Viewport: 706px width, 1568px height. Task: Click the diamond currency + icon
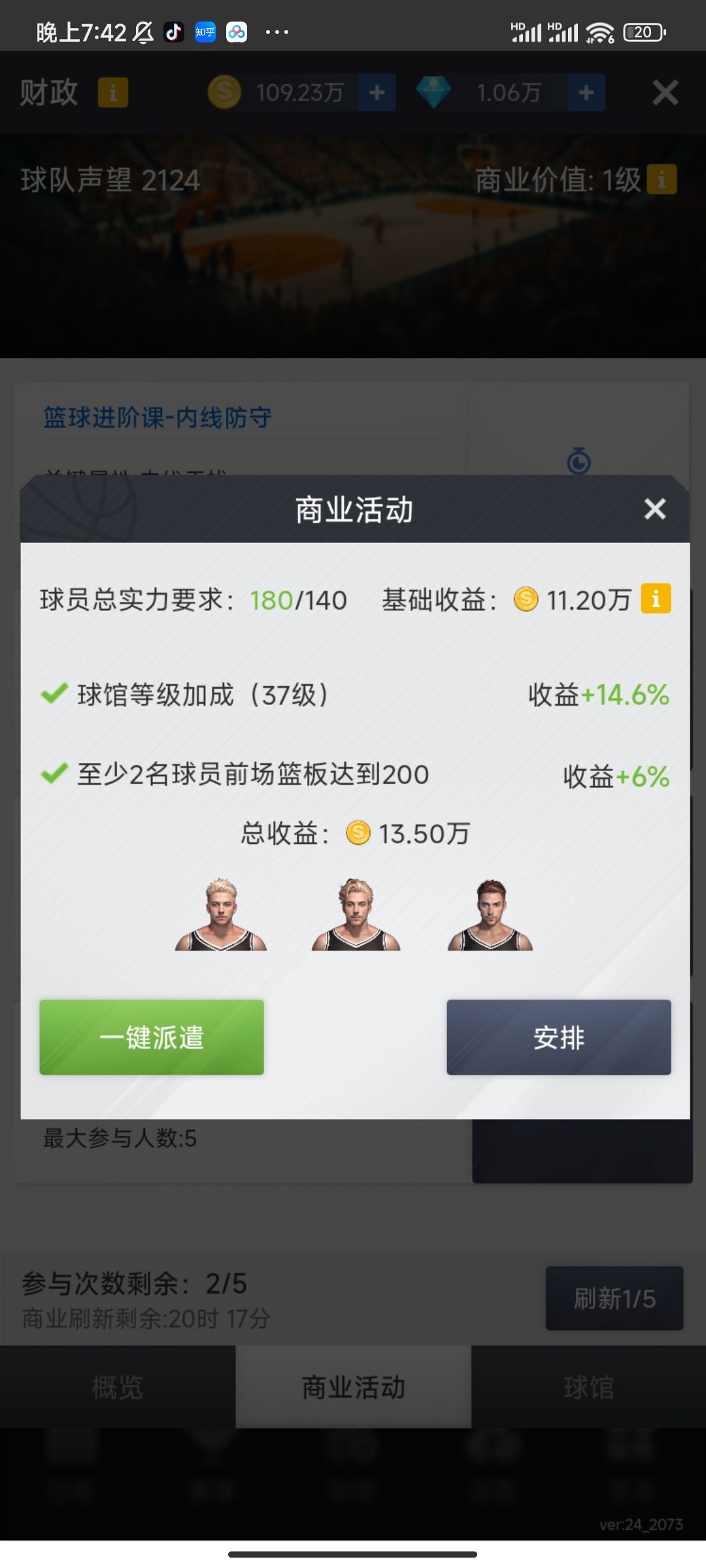[x=585, y=92]
